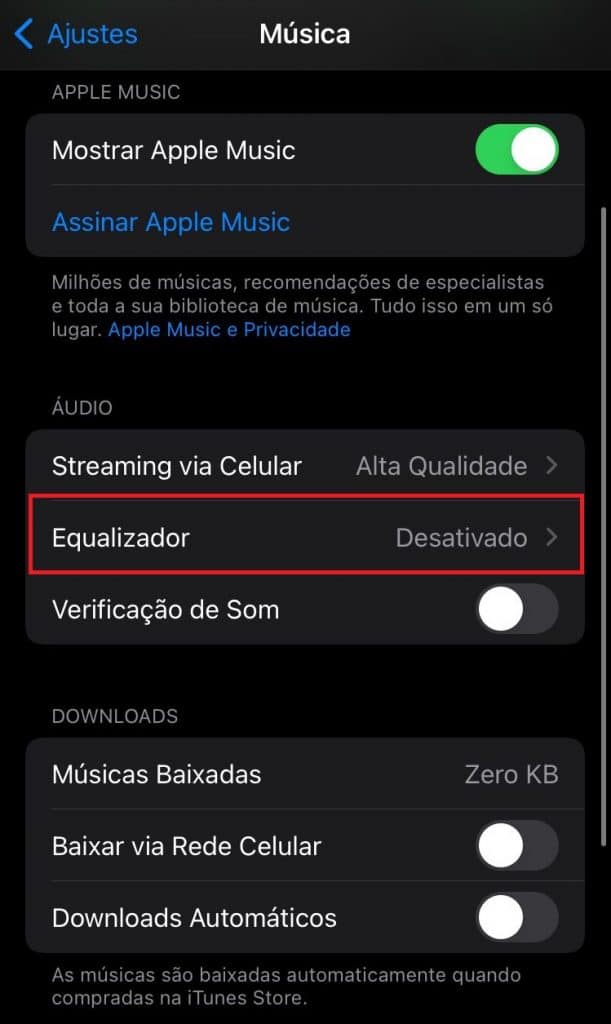Turn on Baixar via Rede Celular
611x1024 pixels.
tap(516, 846)
